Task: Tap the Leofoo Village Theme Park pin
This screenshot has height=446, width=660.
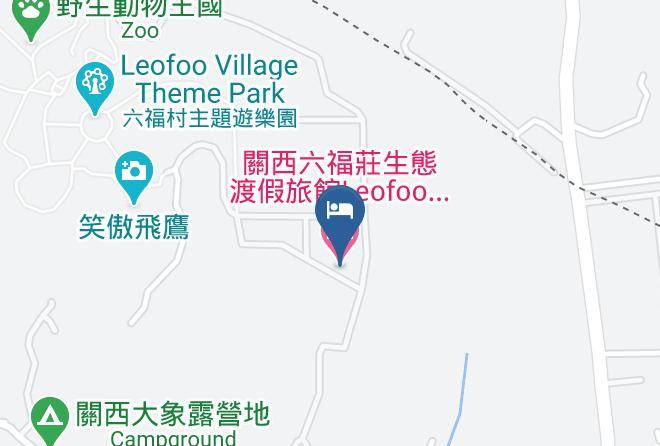Action: tap(95, 88)
